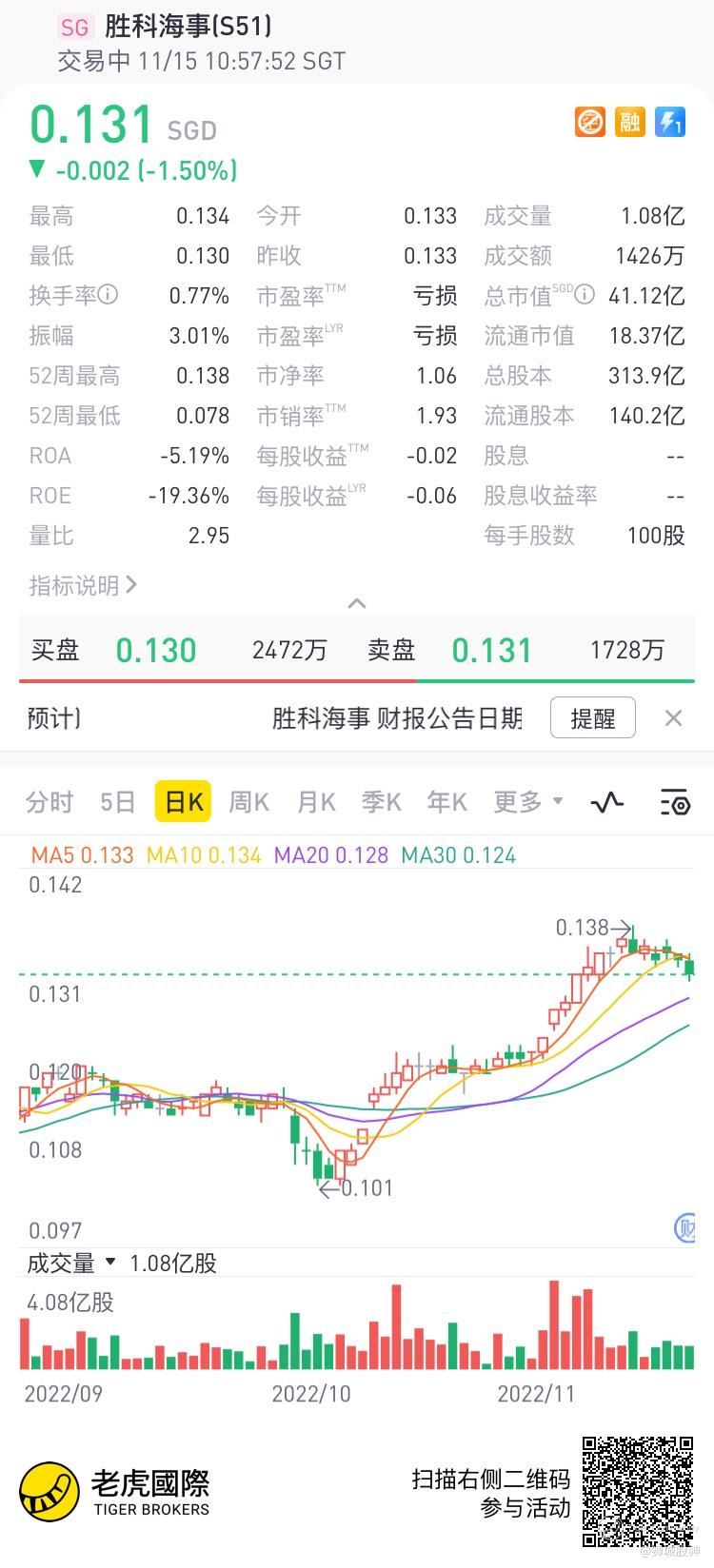Screen dimensions: 714x1568
Task: Select the 周K chart tab
Action: (249, 802)
